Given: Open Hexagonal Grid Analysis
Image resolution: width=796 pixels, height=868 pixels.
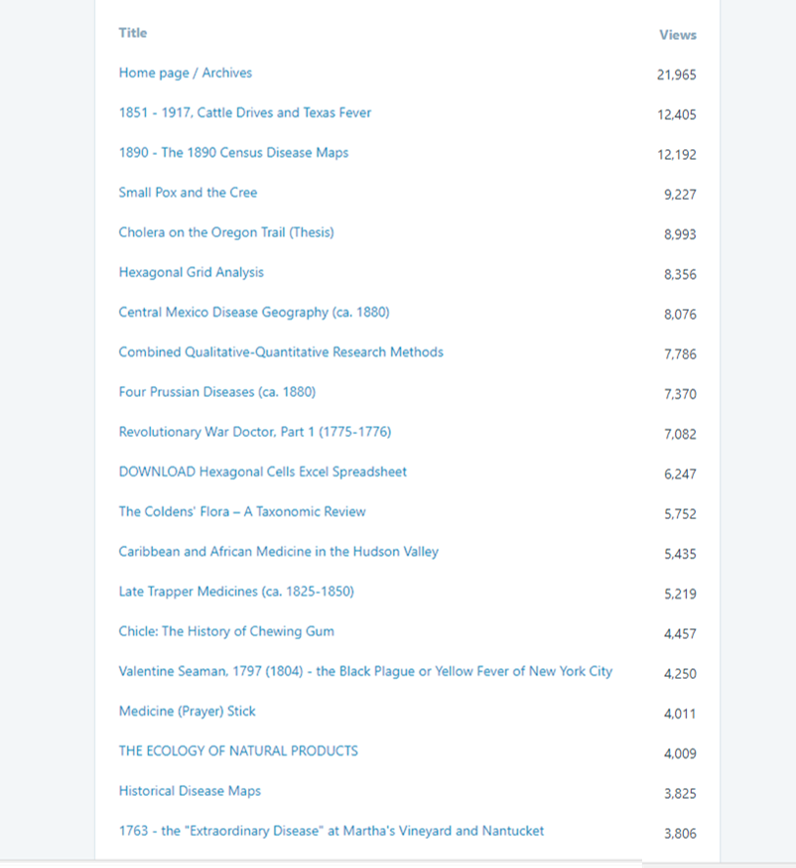Looking at the screenshot, I should click(191, 272).
